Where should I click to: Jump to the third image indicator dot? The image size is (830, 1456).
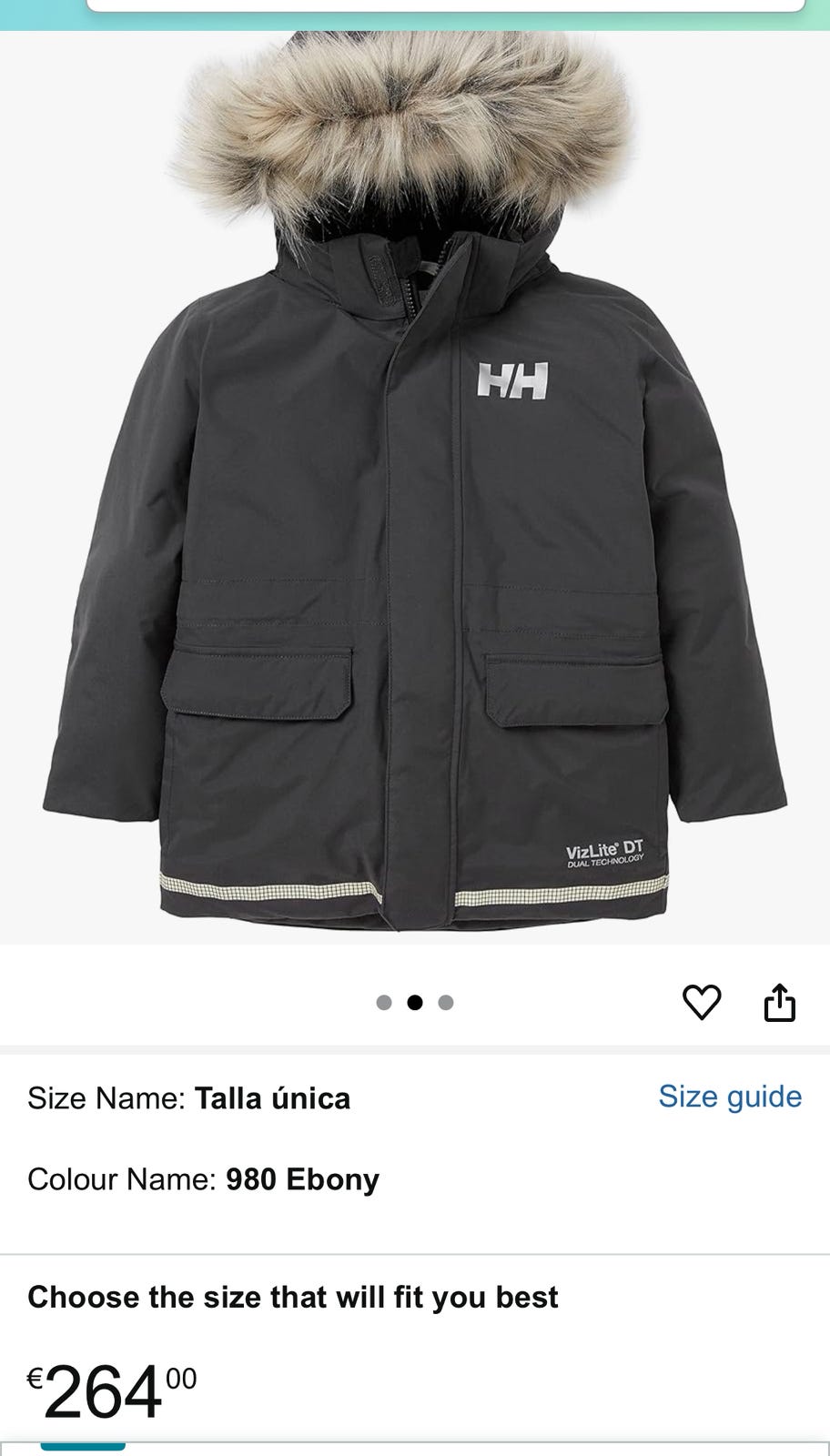coord(446,1003)
